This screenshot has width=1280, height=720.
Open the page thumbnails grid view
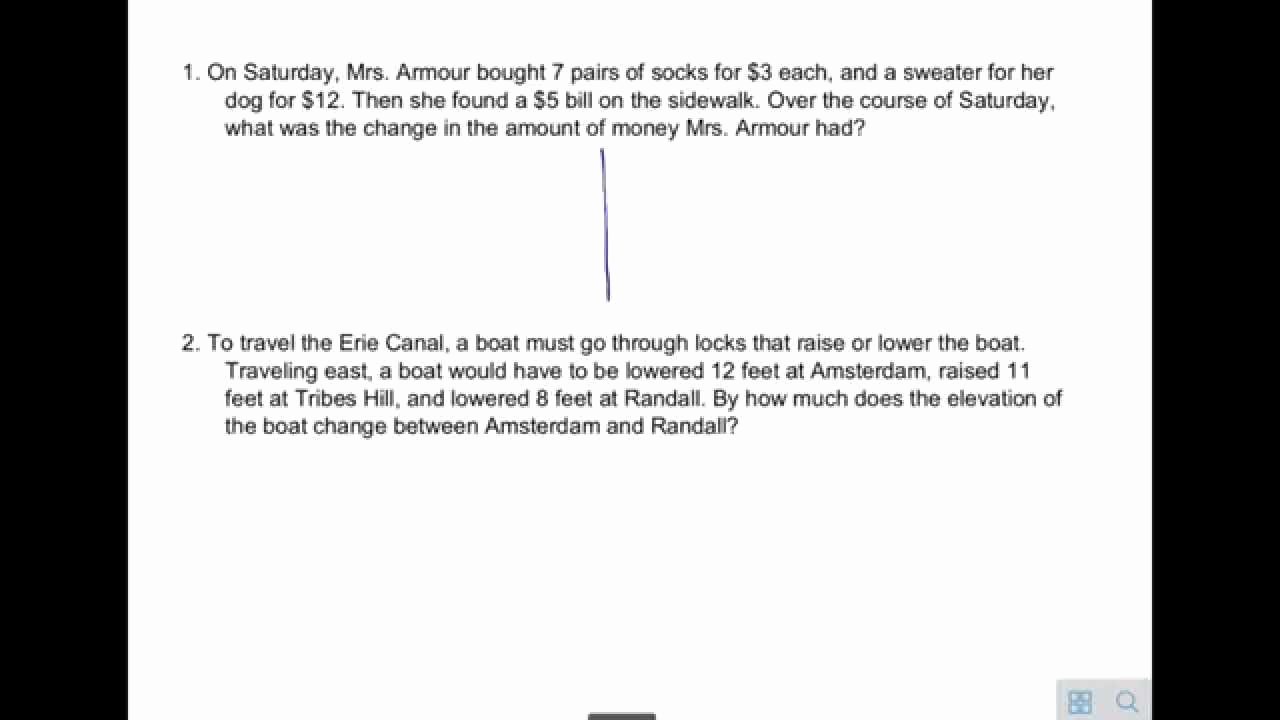coord(1079,702)
